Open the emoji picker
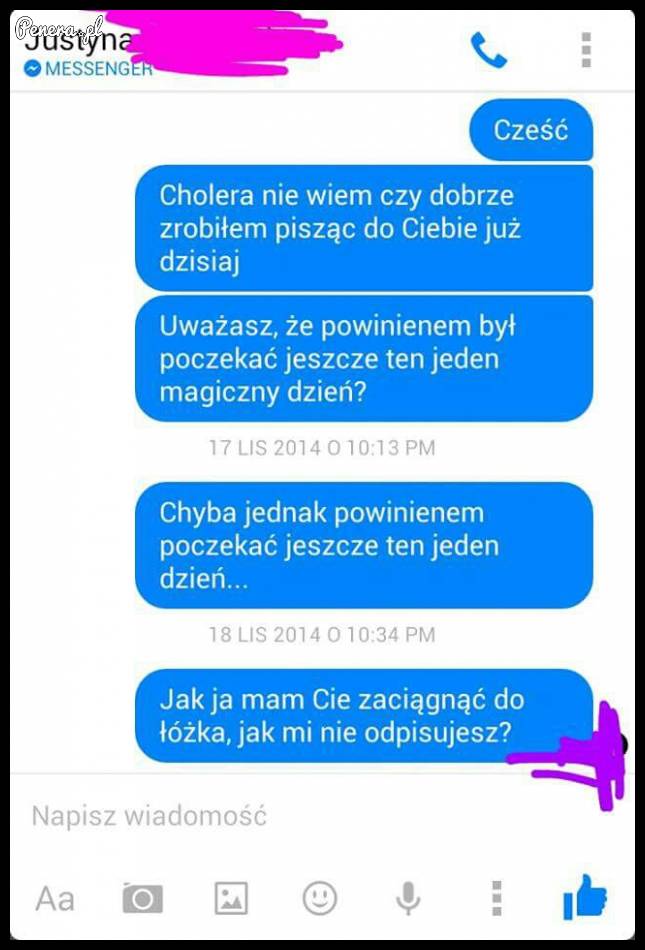The height and width of the screenshot is (950, 645). click(320, 898)
